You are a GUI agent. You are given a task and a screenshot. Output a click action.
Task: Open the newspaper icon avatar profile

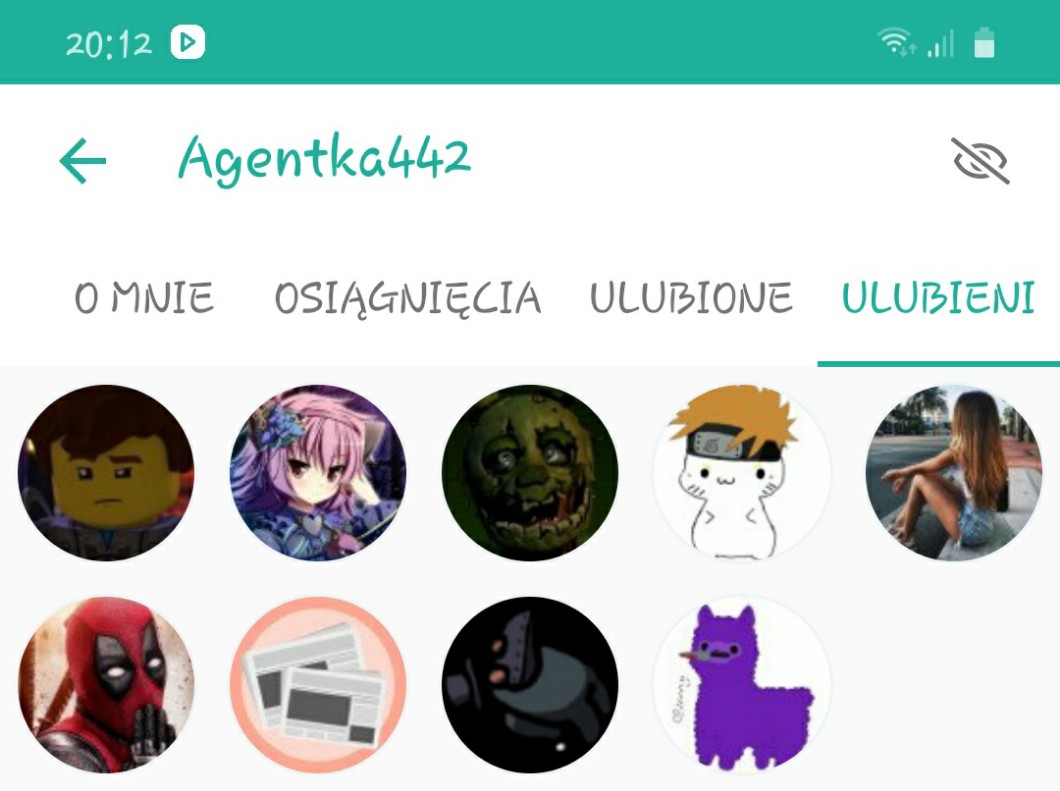[x=318, y=685]
